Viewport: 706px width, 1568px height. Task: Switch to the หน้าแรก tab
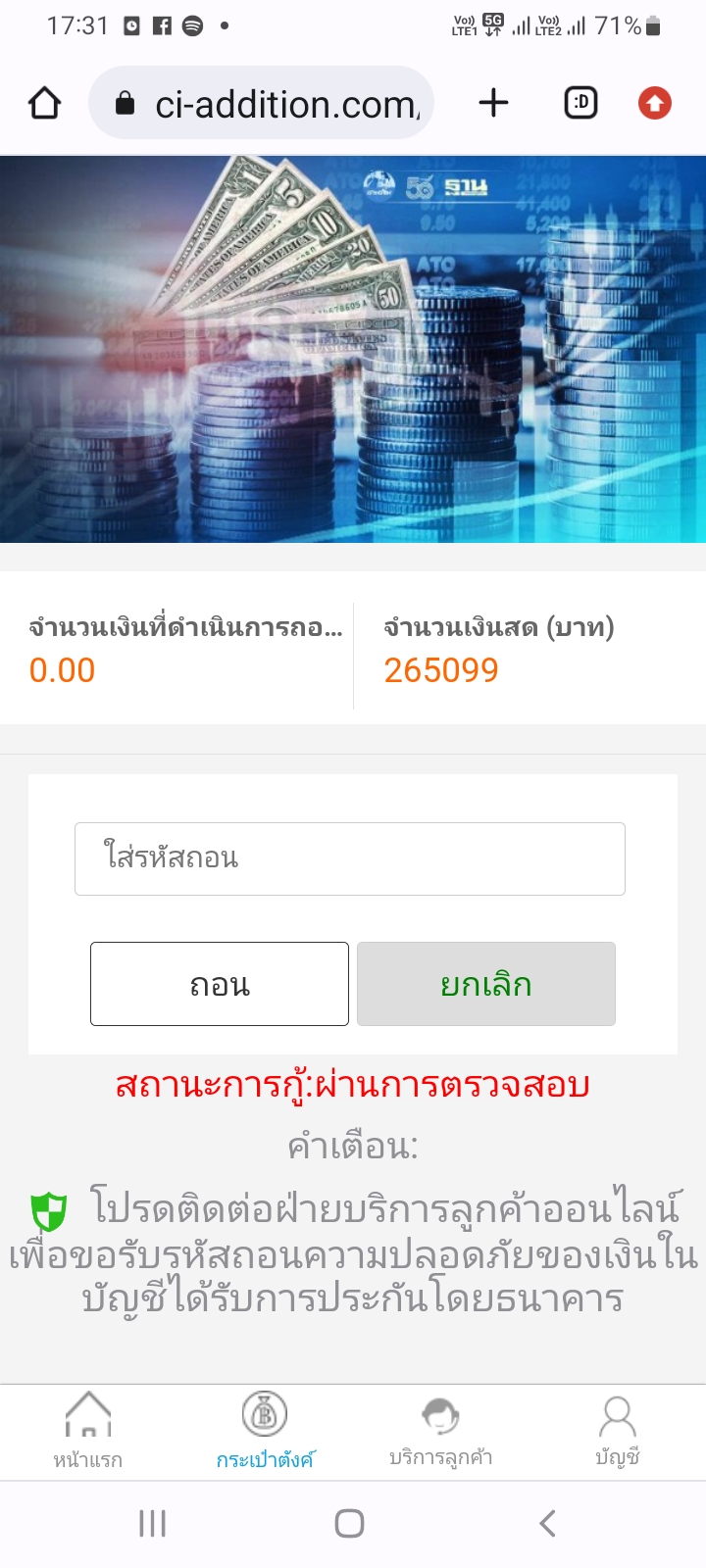point(88,1432)
